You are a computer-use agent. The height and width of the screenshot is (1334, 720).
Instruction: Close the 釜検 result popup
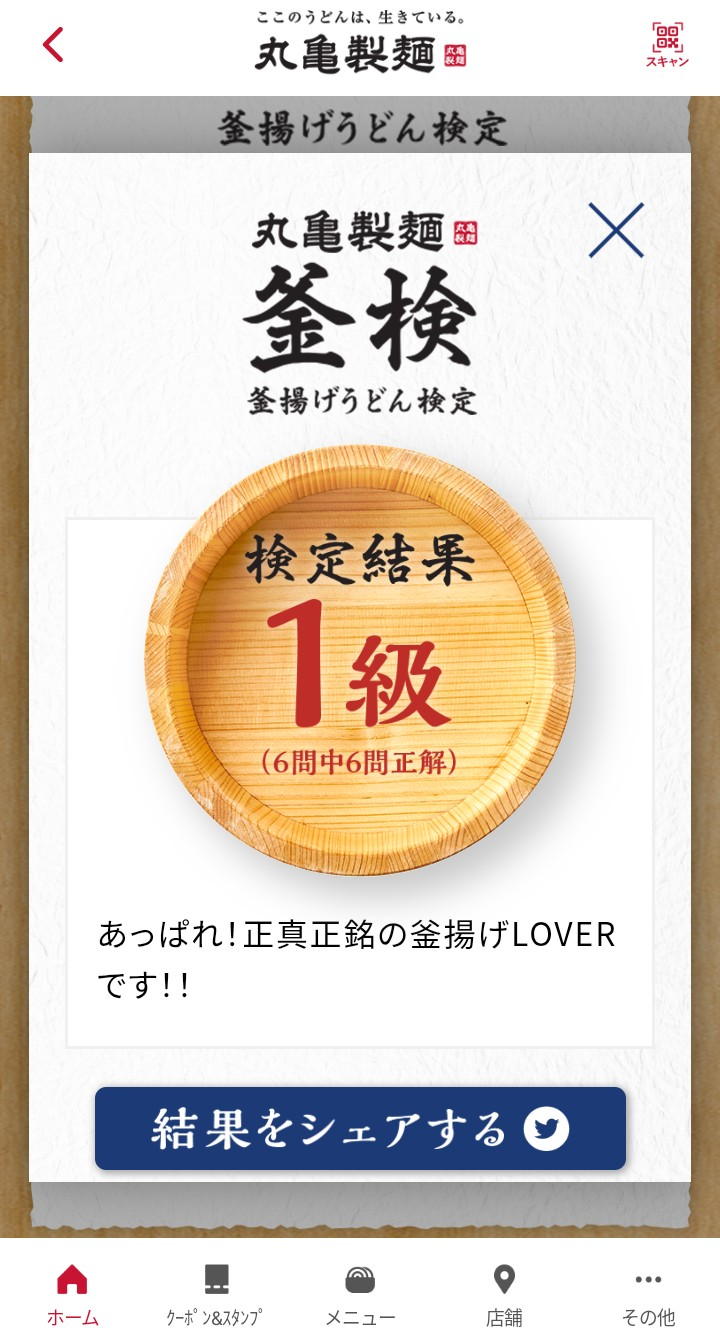tap(616, 230)
